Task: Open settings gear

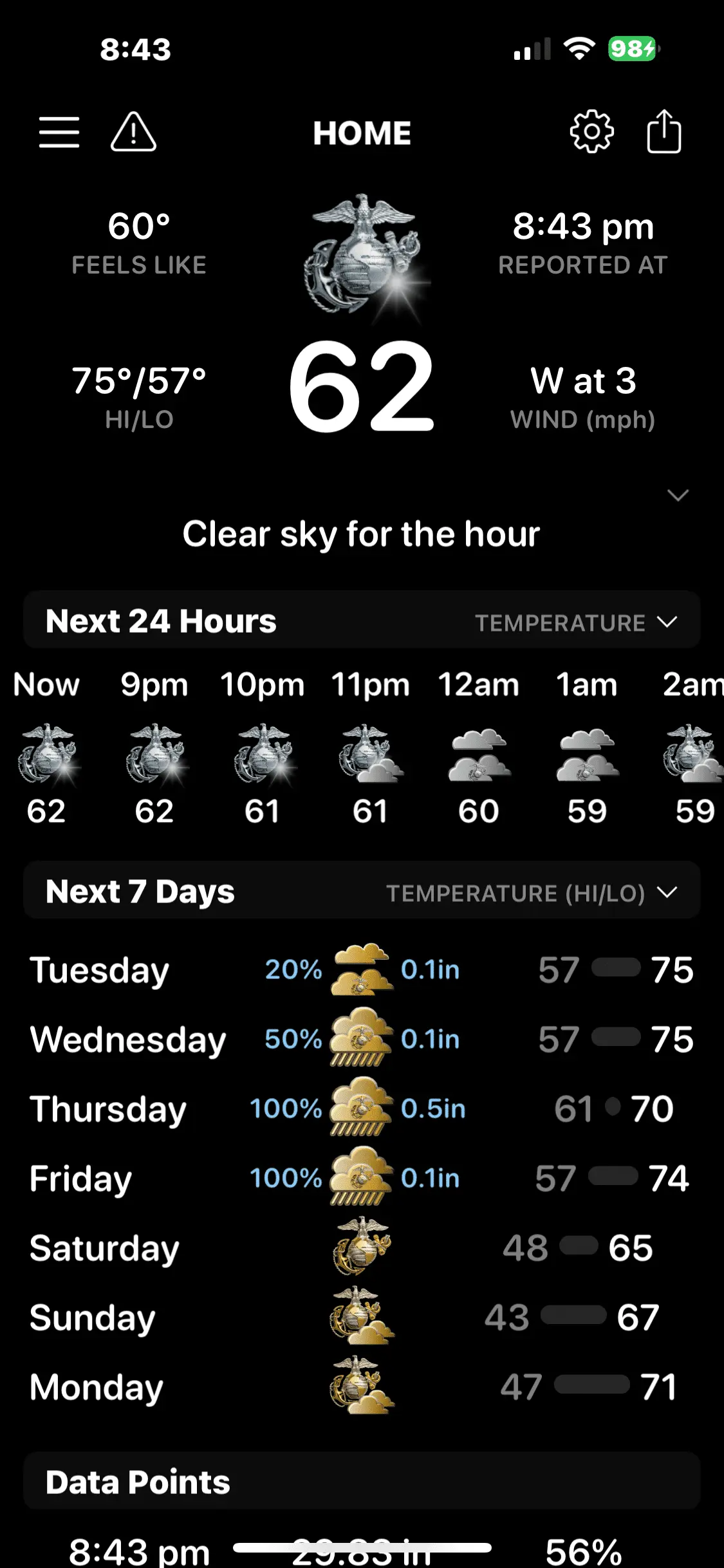Action: point(591,132)
